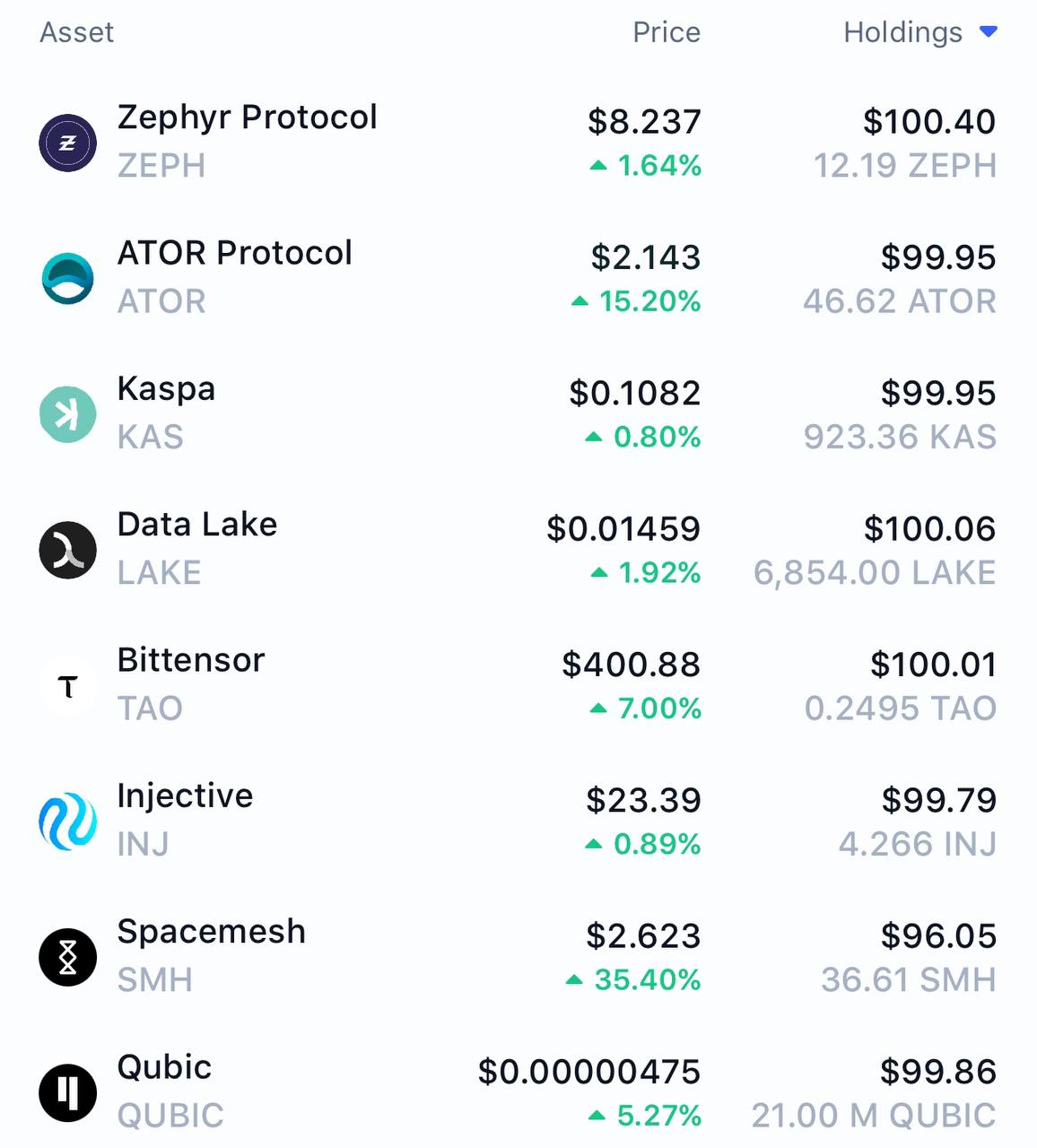Open Data Lake asset details
Viewport: 1037px width, 1148px height.
point(197,548)
